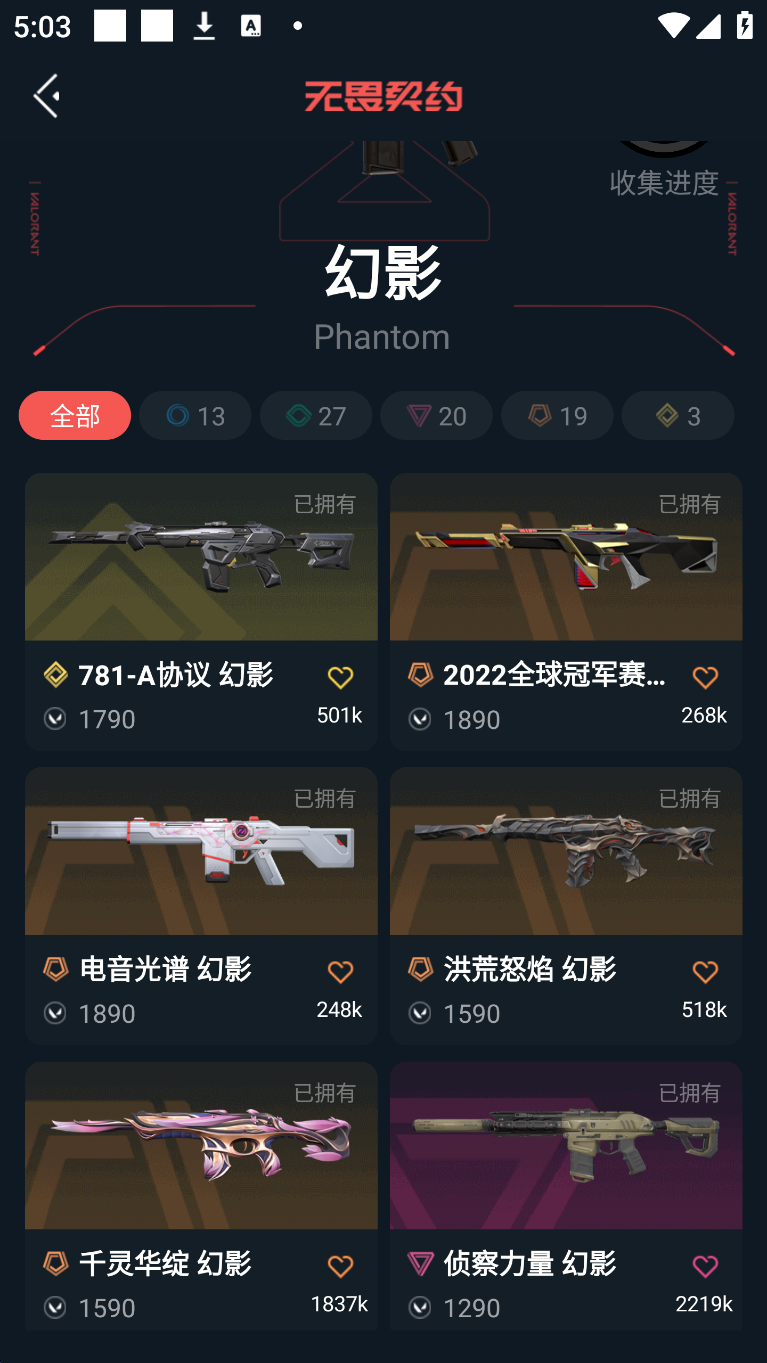Filter skins by the orange tier chip showing 19

(x=557, y=415)
